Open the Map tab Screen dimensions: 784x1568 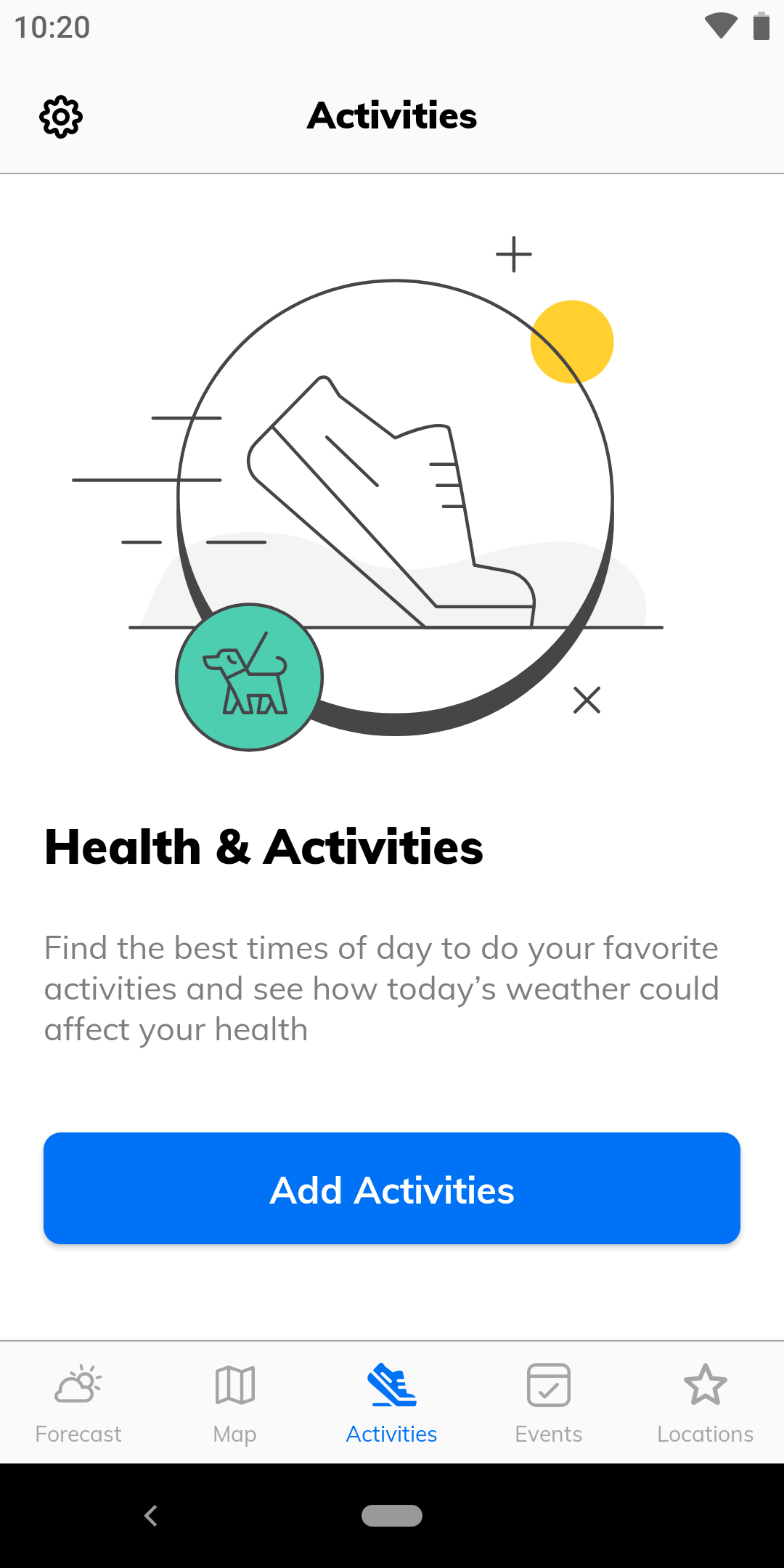(235, 1402)
